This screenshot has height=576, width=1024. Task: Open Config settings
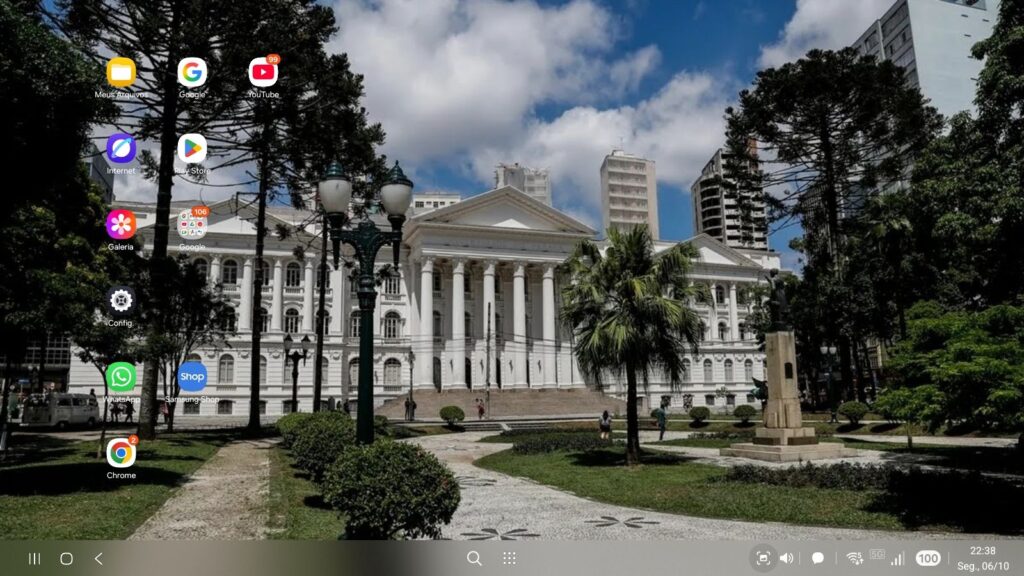(x=121, y=300)
